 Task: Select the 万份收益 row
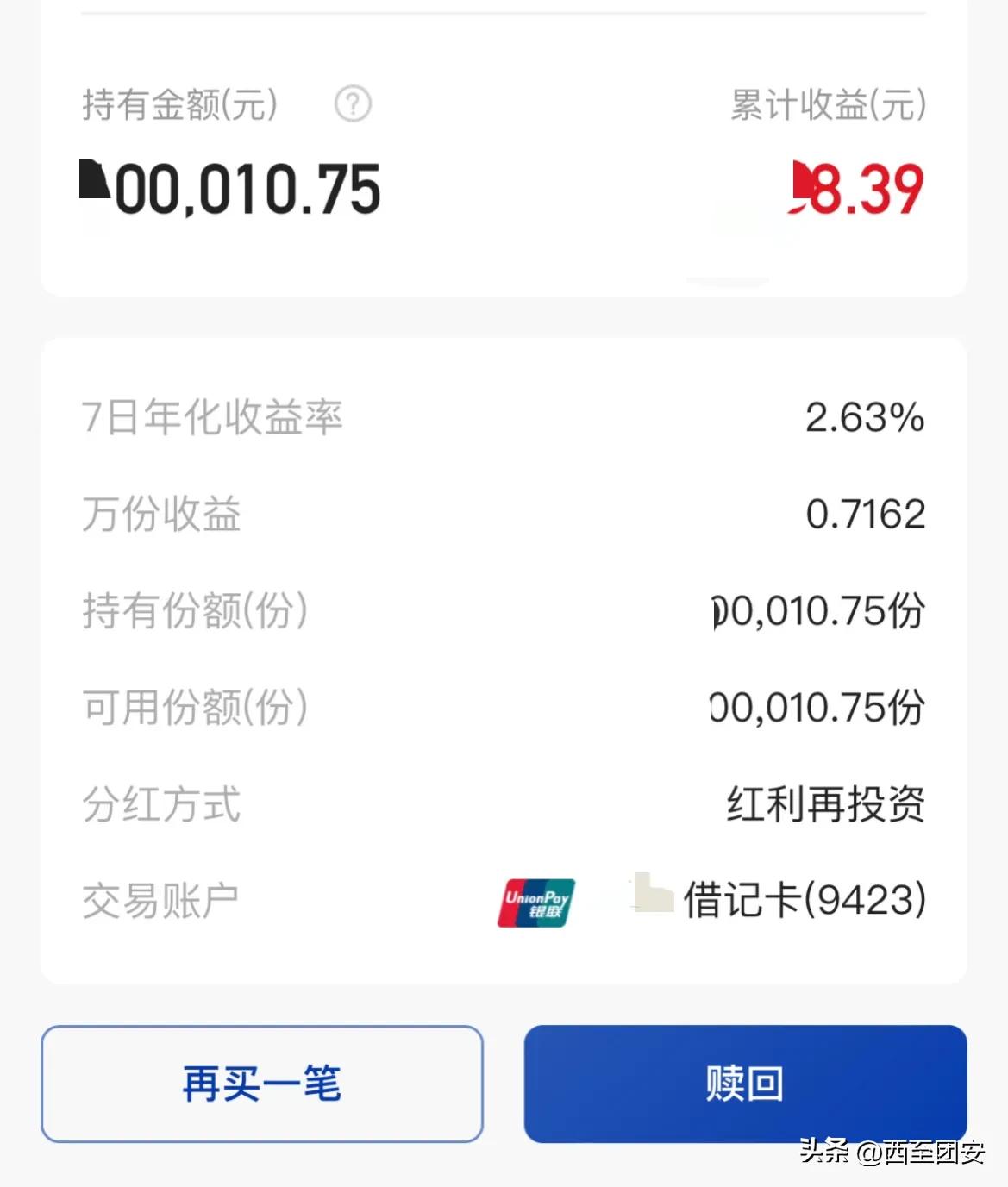click(160, 515)
